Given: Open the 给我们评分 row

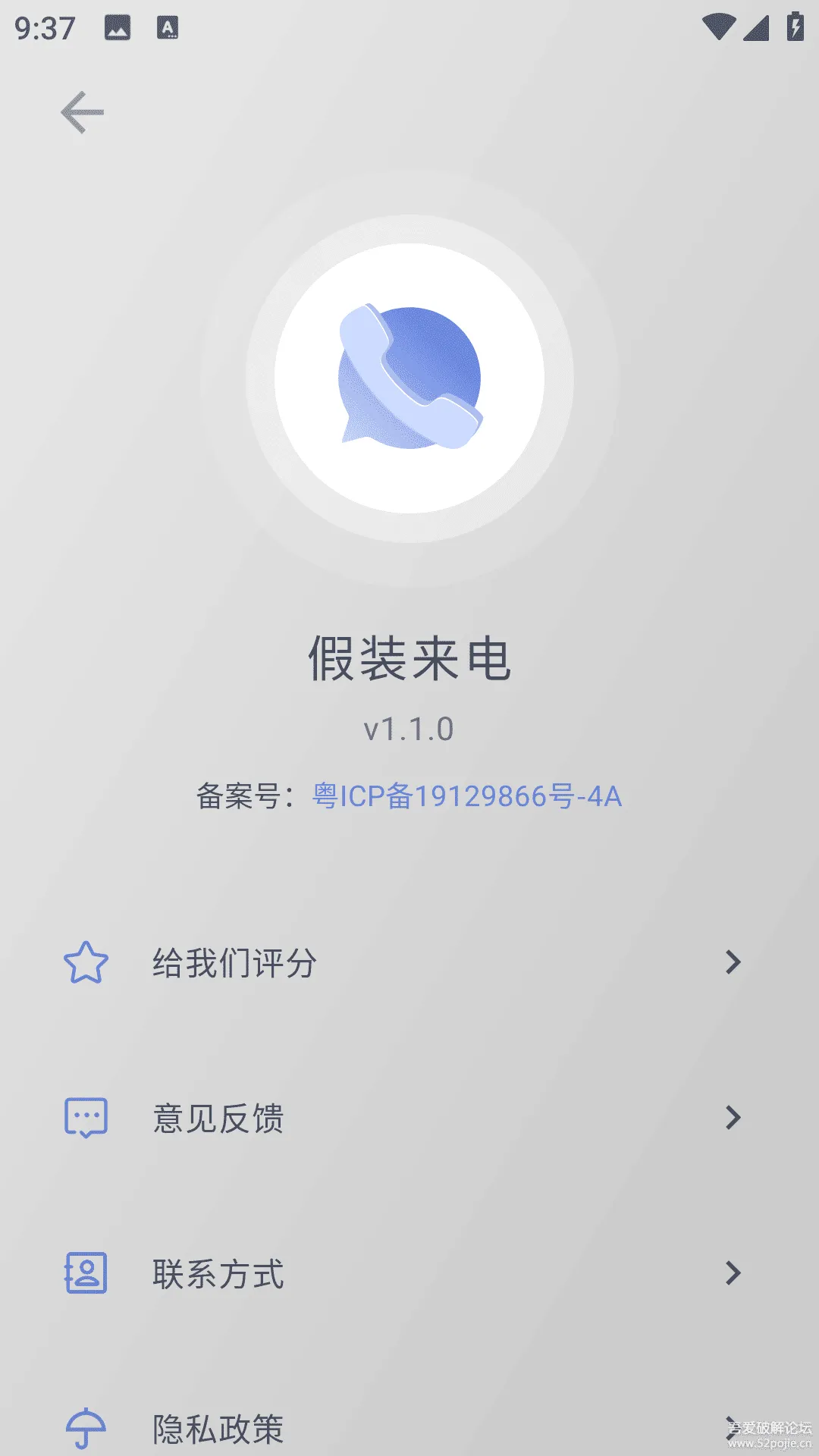Looking at the screenshot, I should (409, 962).
